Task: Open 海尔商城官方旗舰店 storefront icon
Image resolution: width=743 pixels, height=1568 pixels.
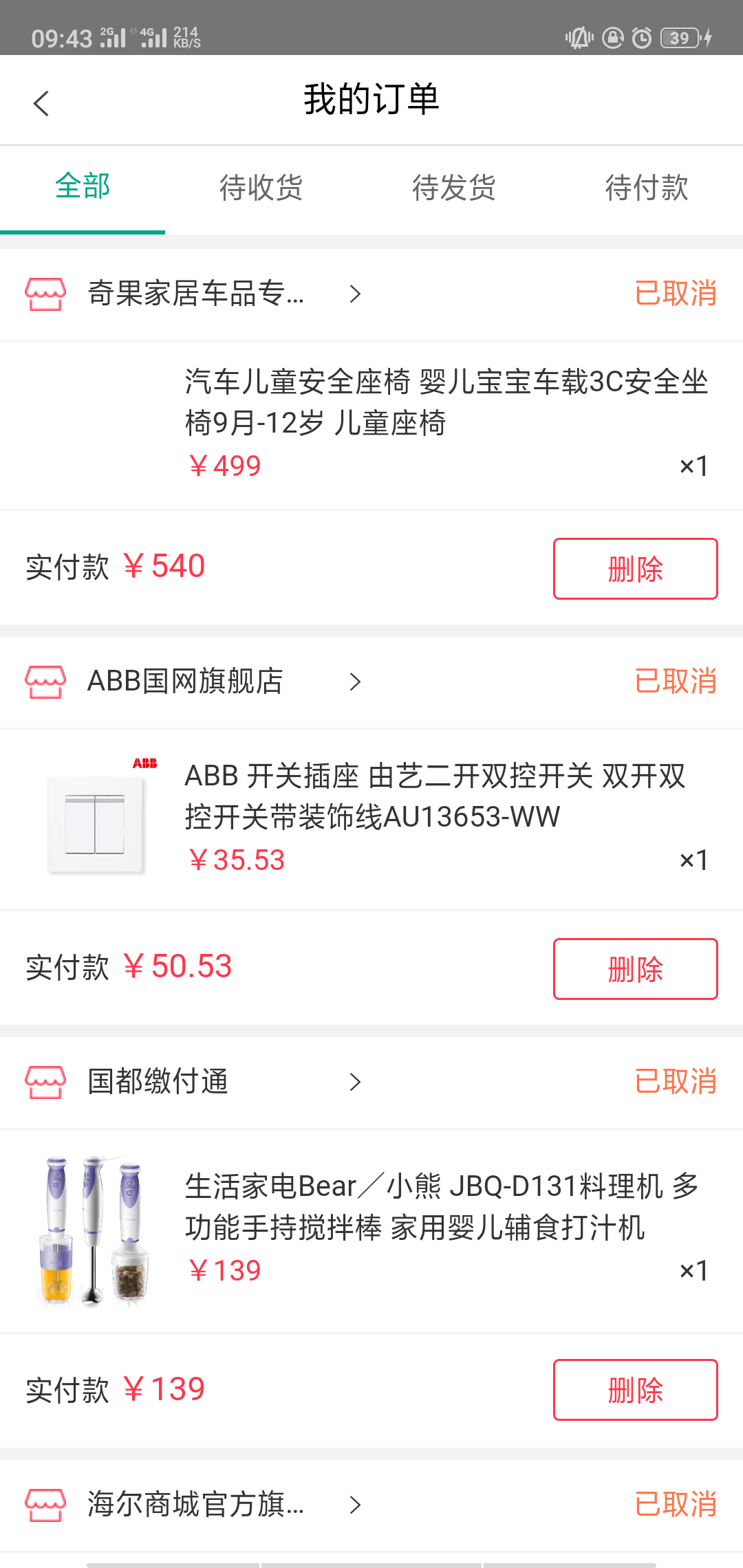Action: pyautogui.click(x=45, y=1503)
